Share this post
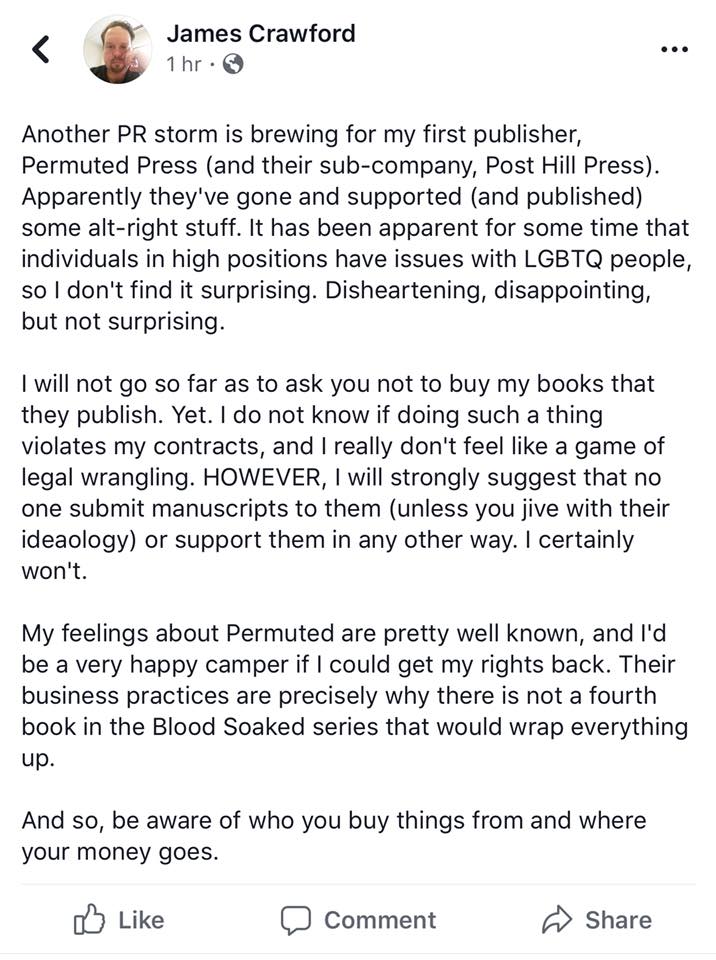 (597, 920)
